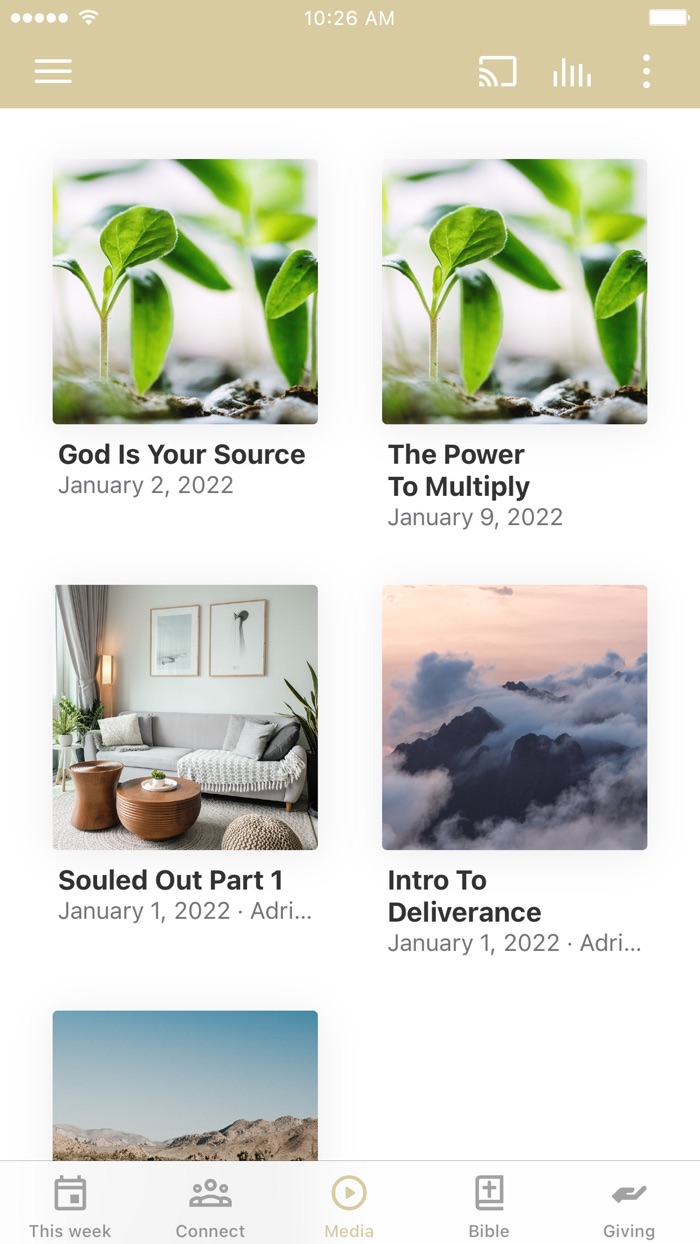Image resolution: width=700 pixels, height=1244 pixels.
Task: Switch to the This week tab
Action: 70,1204
